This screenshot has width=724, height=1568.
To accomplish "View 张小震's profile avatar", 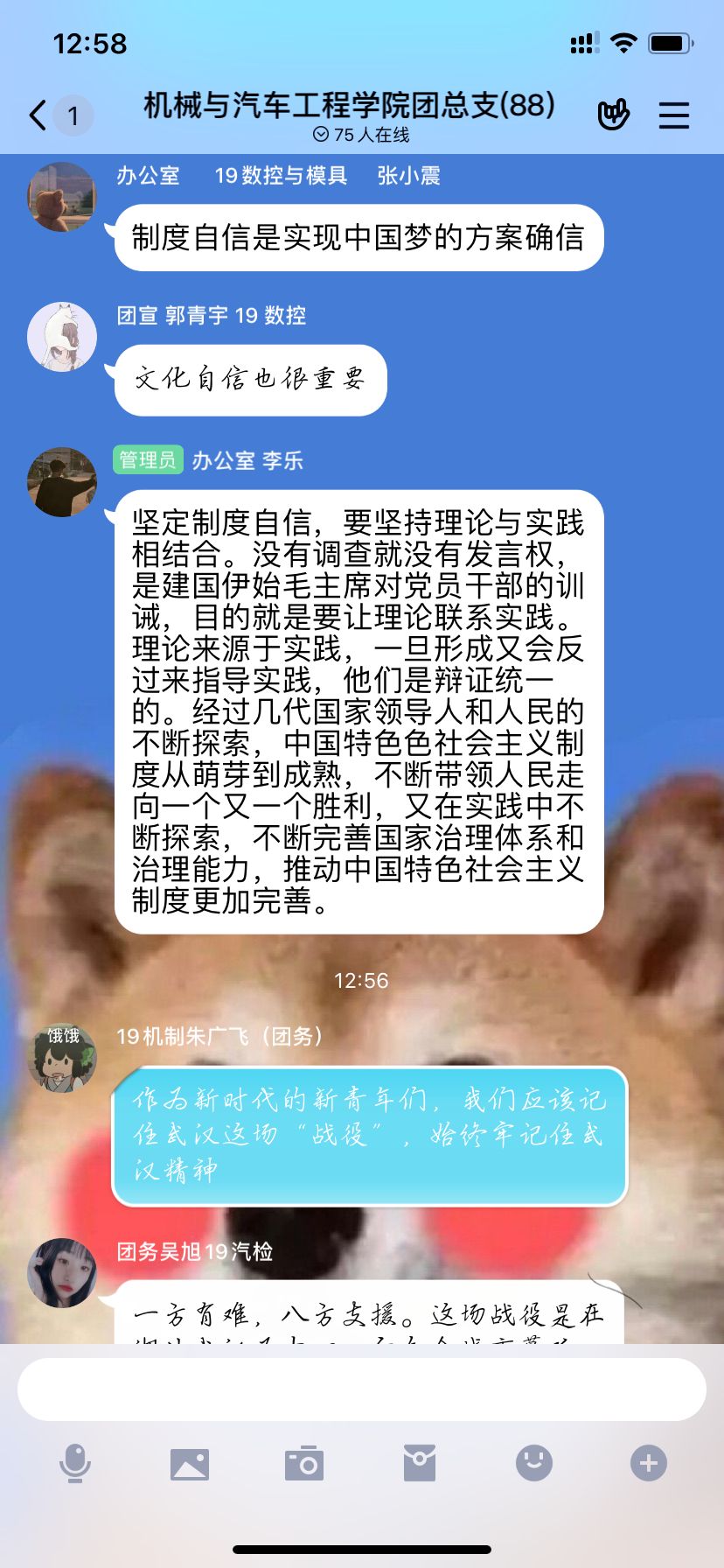I will tap(61, 197).
